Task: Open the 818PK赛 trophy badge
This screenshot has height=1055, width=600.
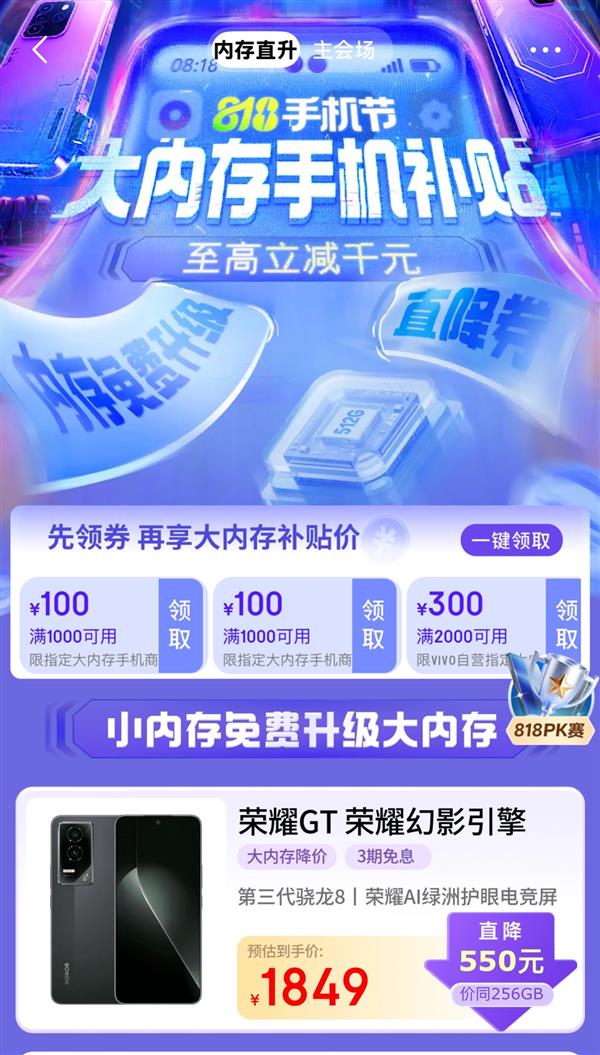Action: [549, 702]
